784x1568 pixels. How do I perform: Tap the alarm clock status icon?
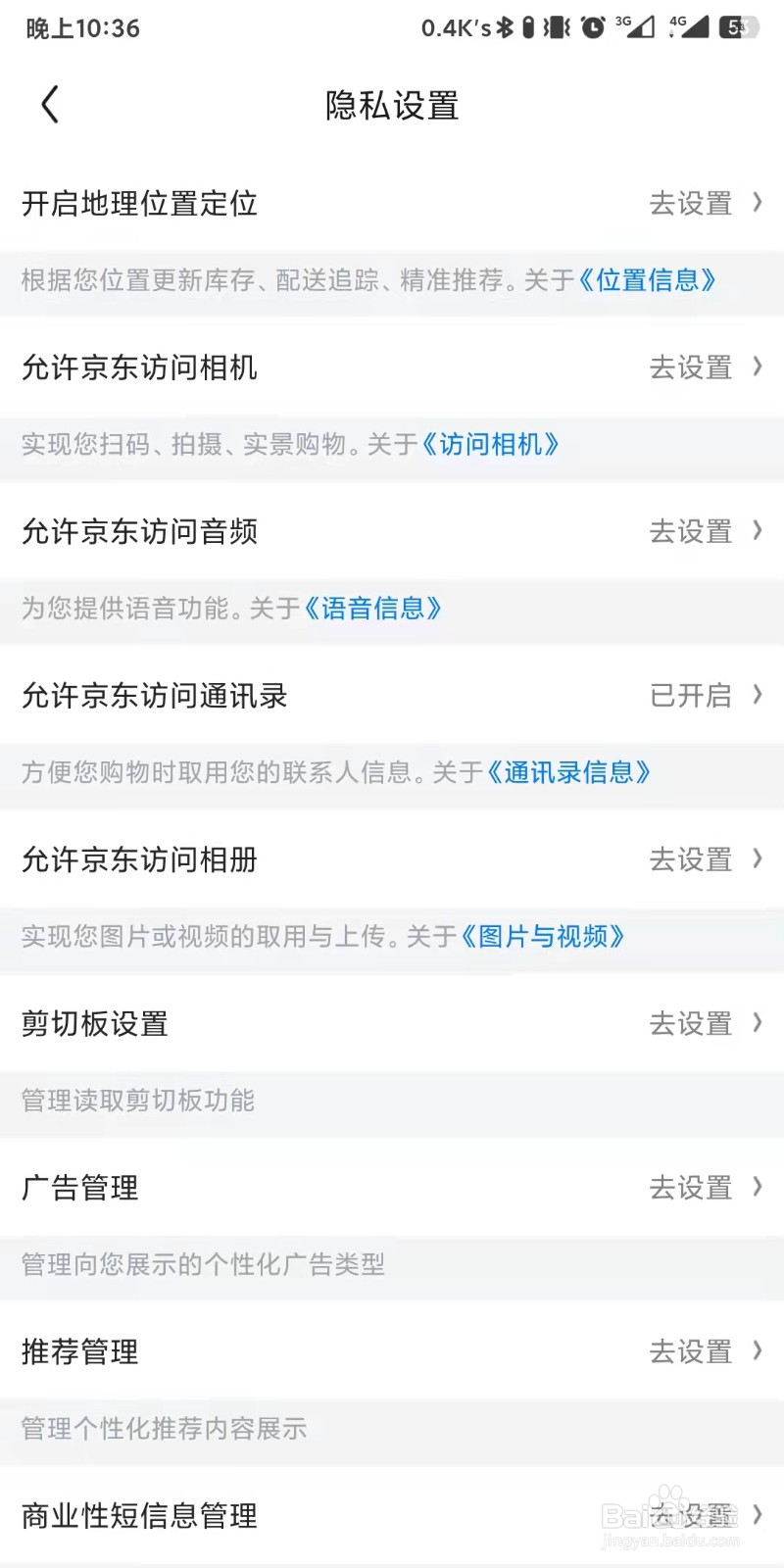(x=592, y=28)
